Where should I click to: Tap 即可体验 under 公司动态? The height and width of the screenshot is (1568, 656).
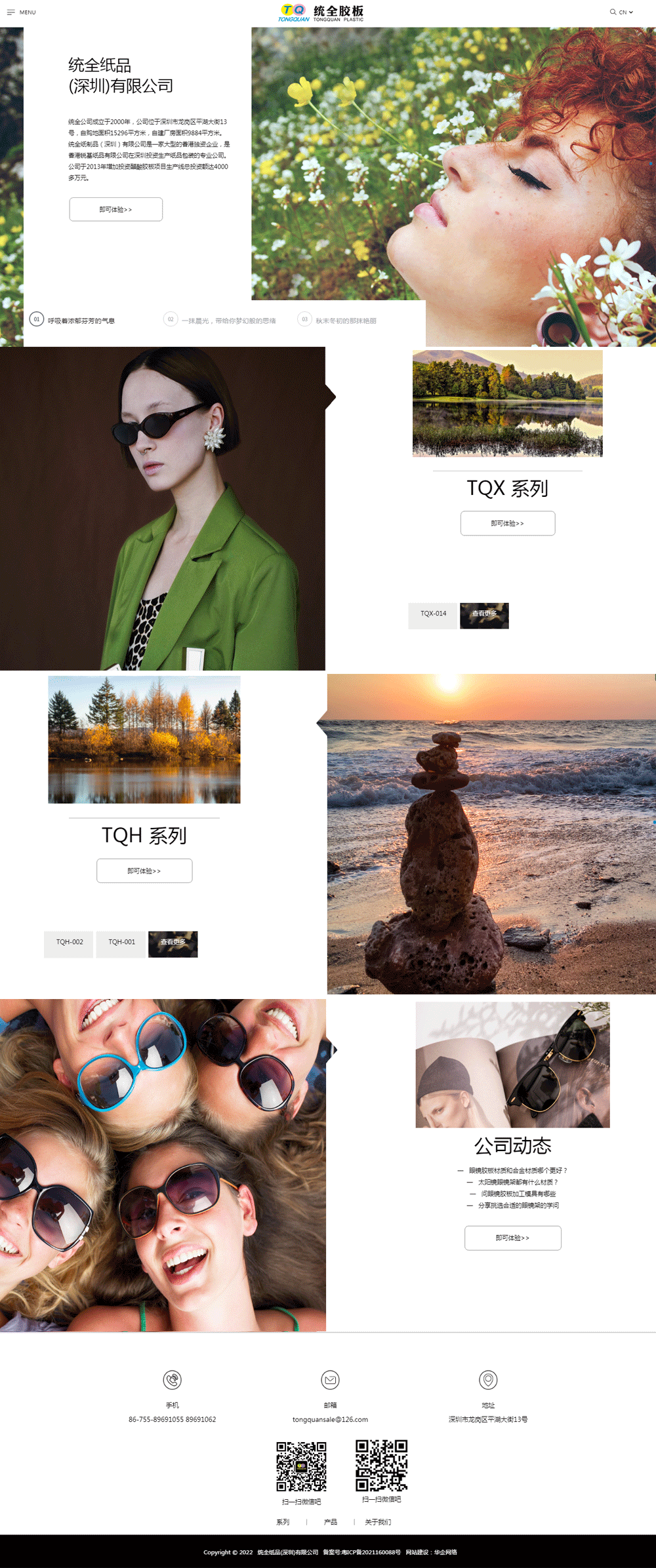513,1238
